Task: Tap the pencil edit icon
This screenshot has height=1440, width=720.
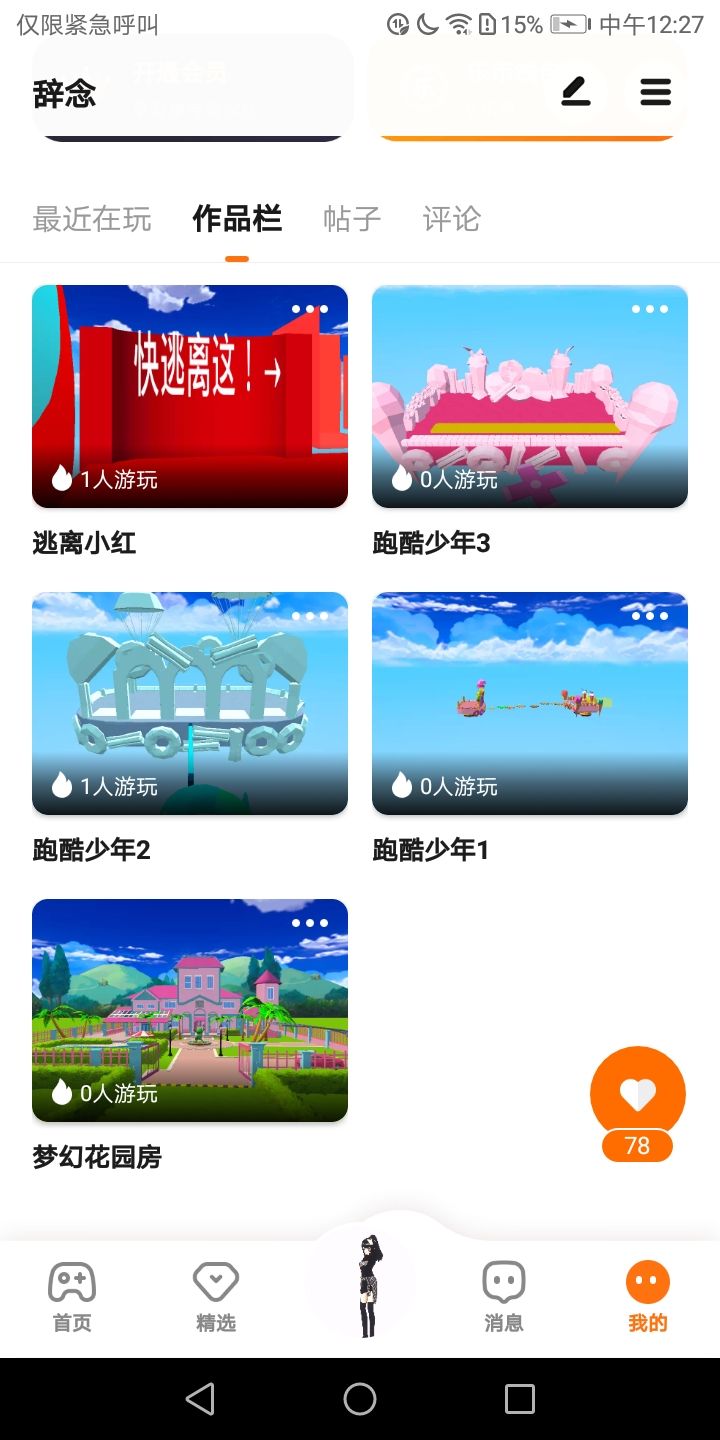Action: click(x=576, y=93)
